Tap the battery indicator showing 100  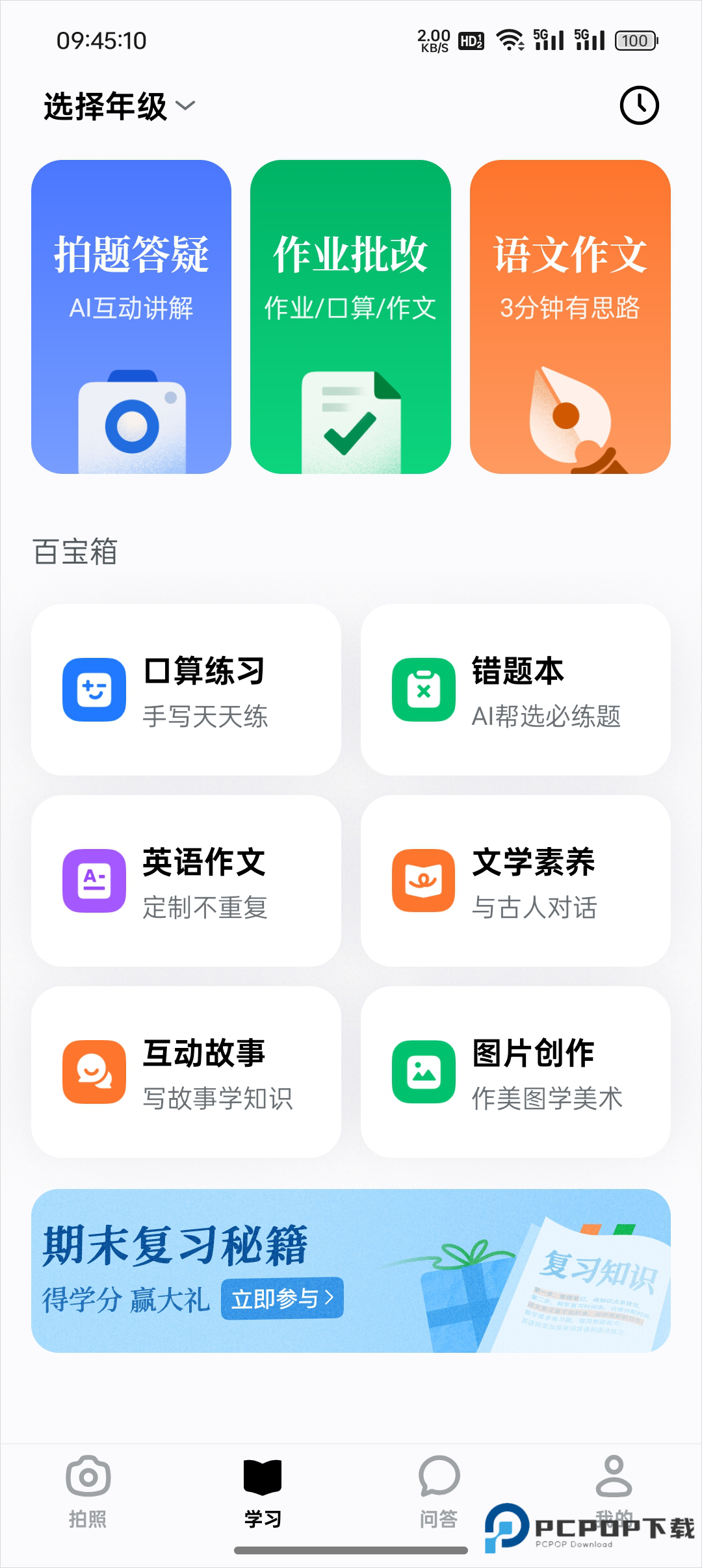click(634, 40)
